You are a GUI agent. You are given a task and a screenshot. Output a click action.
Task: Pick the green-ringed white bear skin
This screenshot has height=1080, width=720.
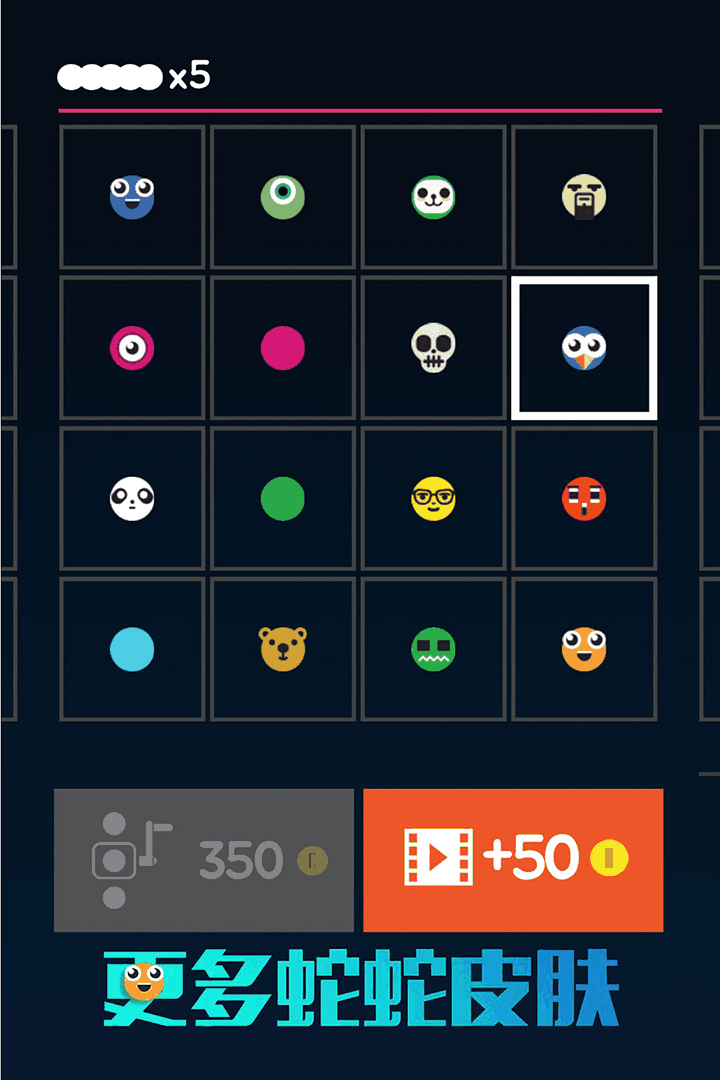coord(433,197)
